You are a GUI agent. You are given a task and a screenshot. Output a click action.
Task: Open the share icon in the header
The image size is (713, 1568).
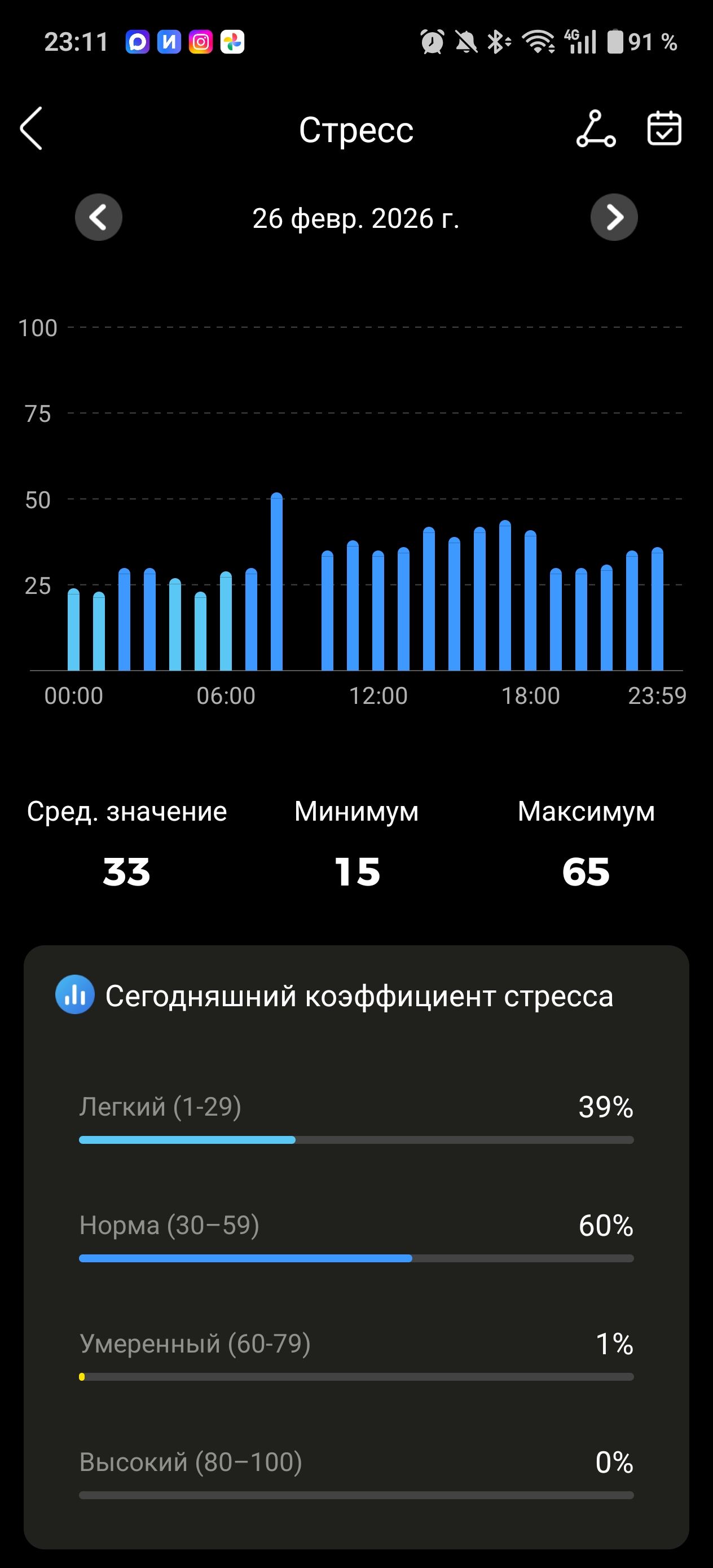(596, 129)
